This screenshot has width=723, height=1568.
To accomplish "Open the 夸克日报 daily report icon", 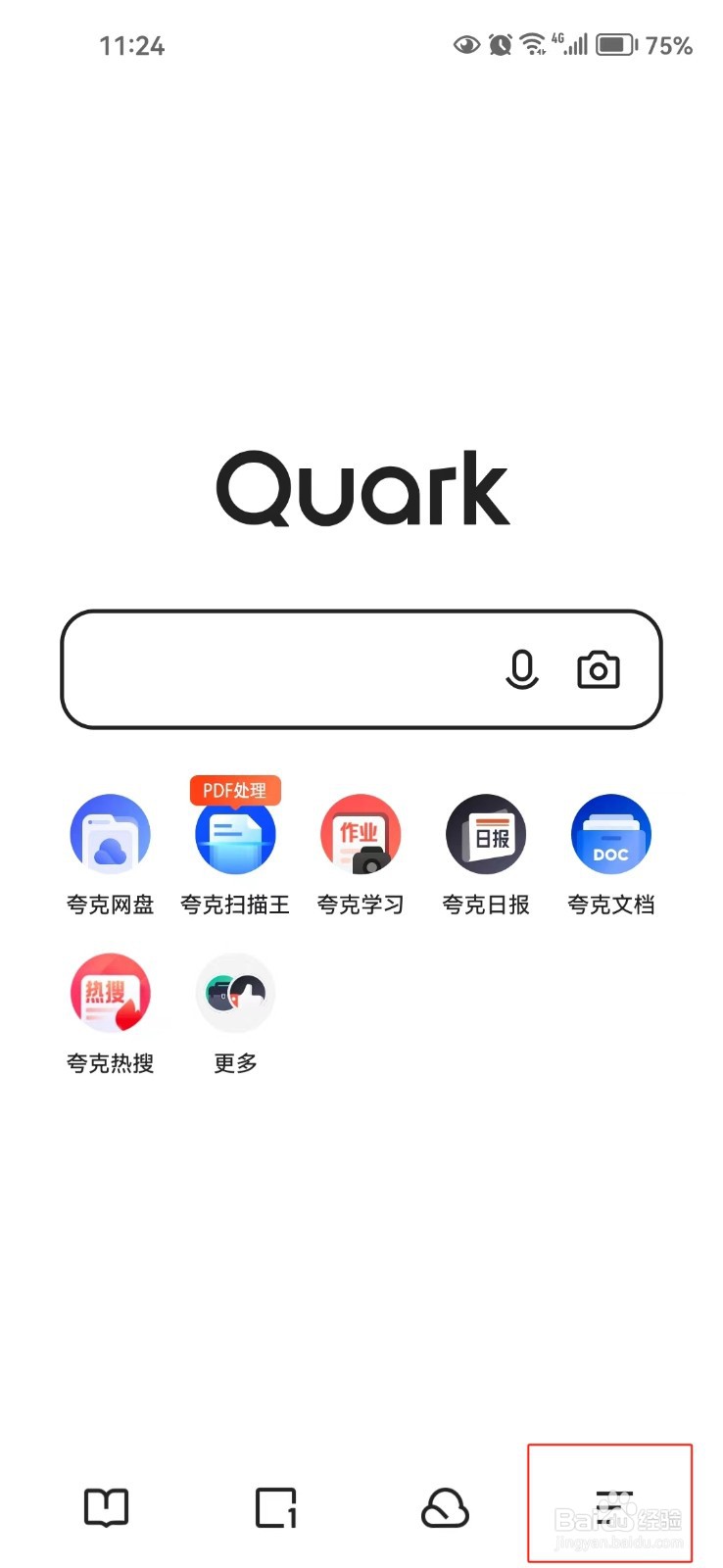I will [486, 833].
